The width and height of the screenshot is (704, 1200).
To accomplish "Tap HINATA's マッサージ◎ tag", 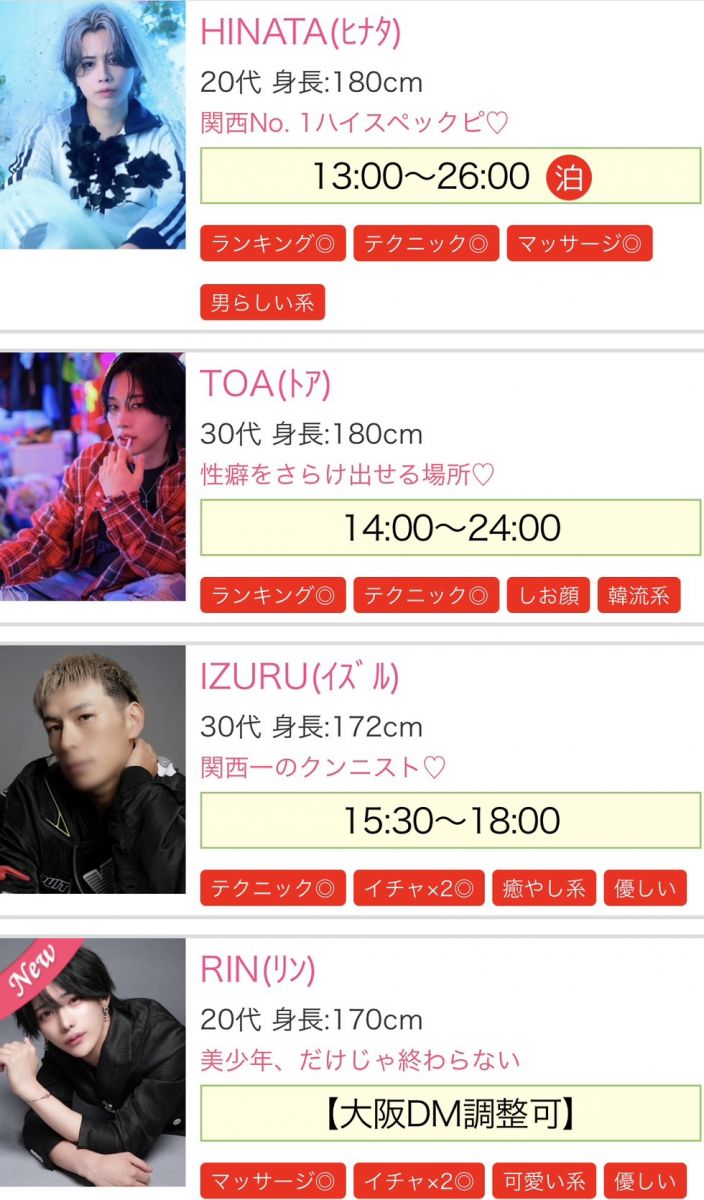I will [x=579, y=243].
